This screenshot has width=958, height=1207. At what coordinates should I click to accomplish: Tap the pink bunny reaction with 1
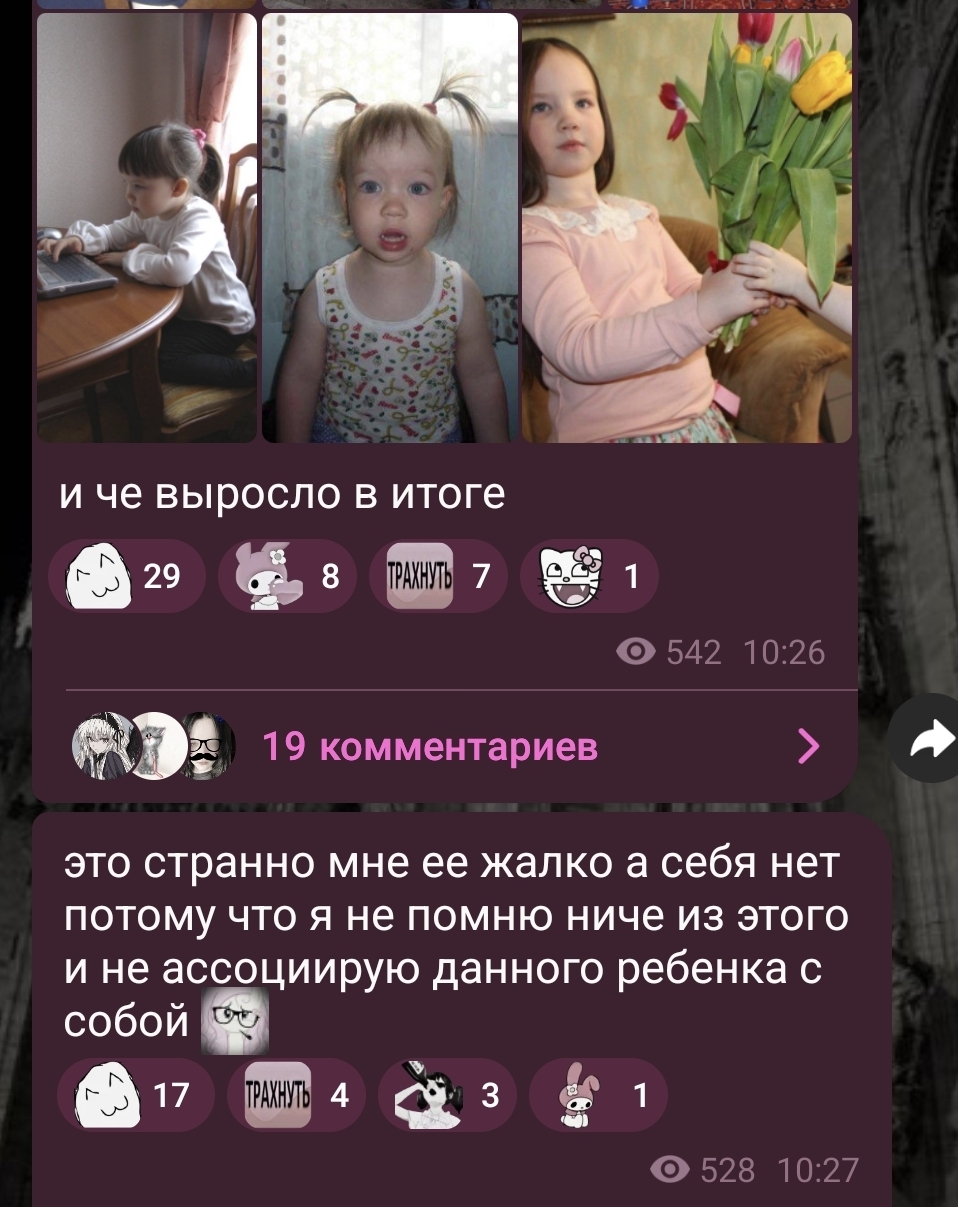596,1096
